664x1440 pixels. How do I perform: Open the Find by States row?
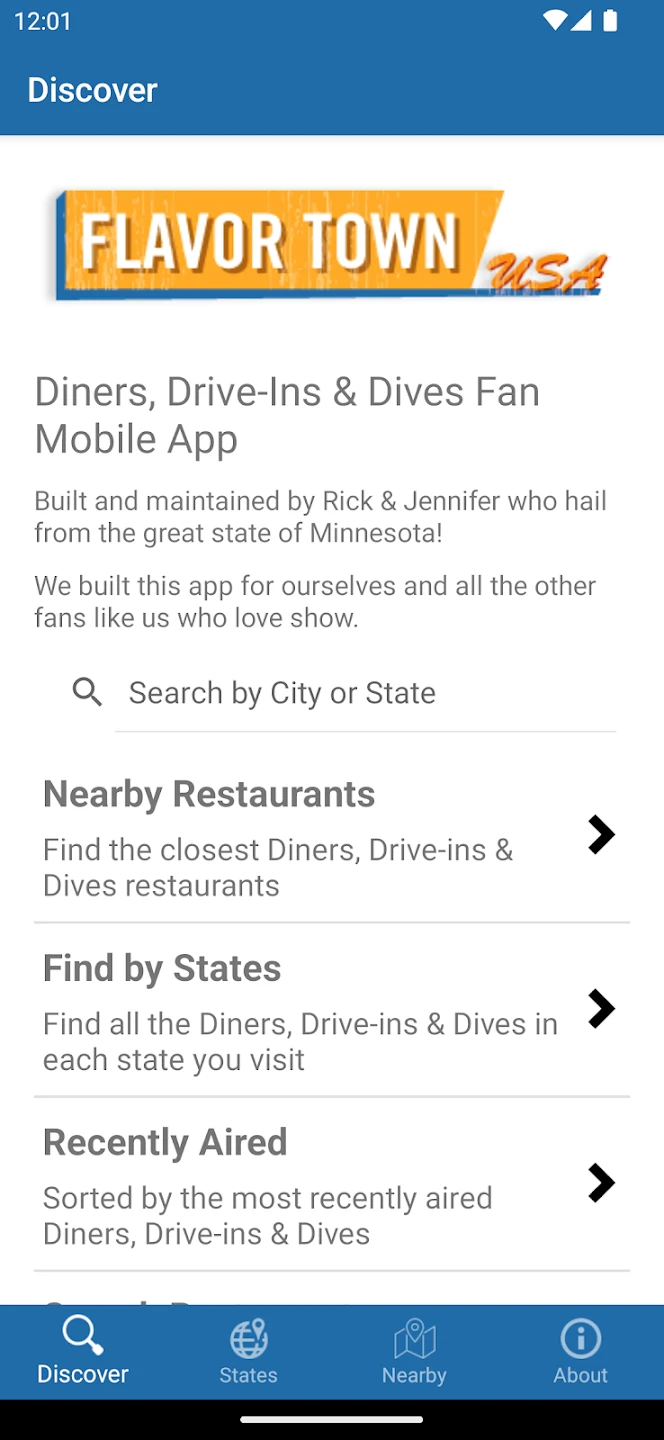tap(332, 1010)
